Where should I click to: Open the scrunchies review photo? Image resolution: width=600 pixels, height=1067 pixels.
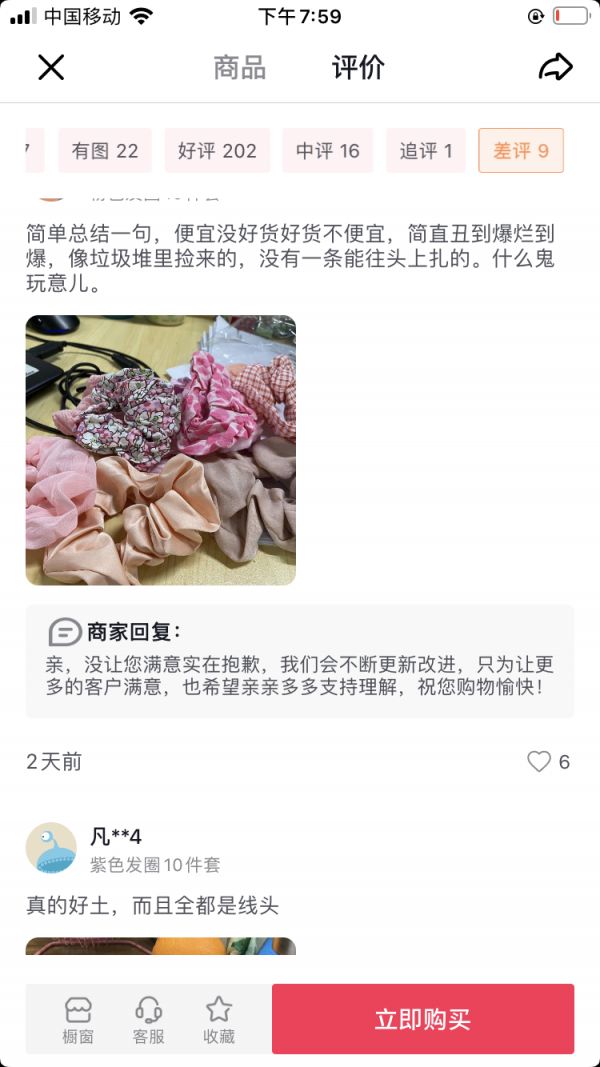(160, 450)
